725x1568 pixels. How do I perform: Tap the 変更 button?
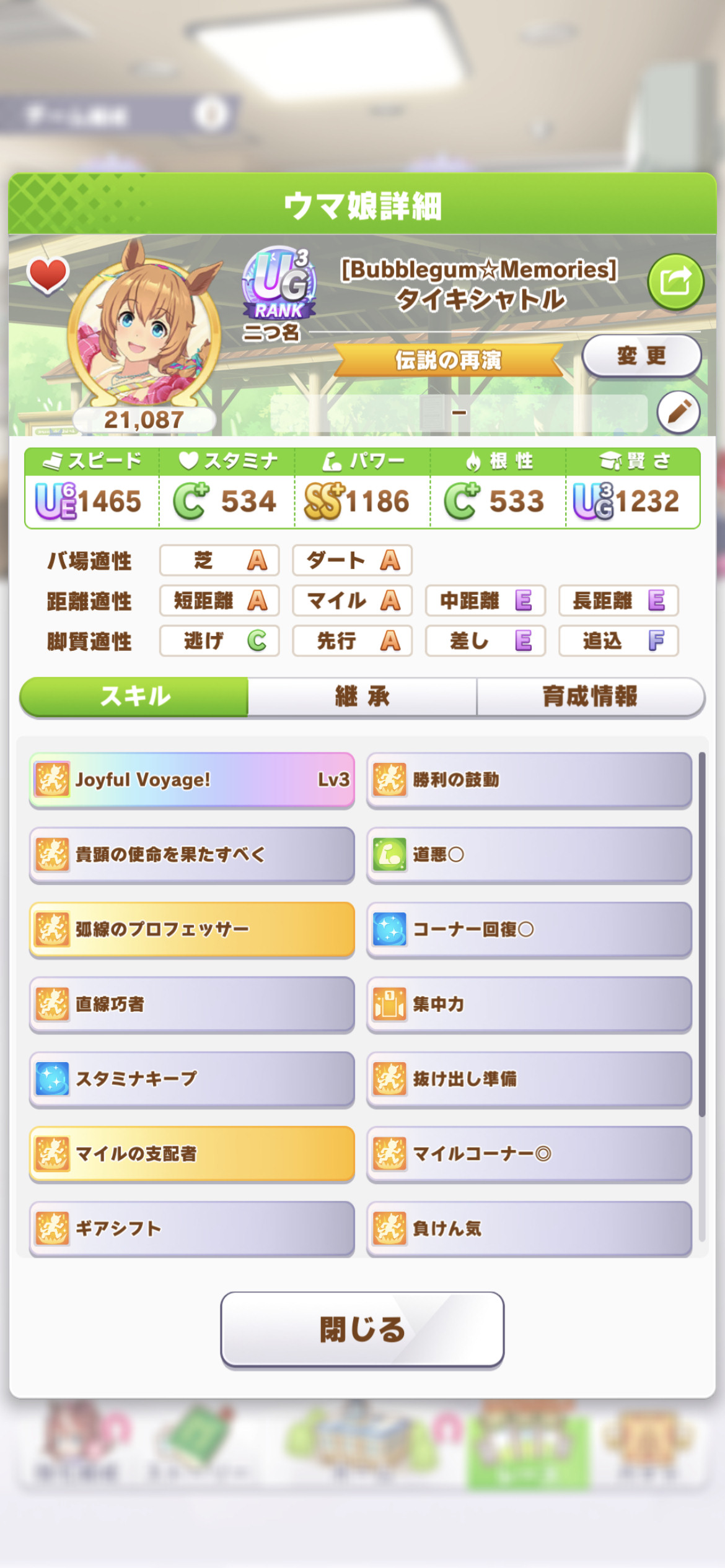pos(641,356)
